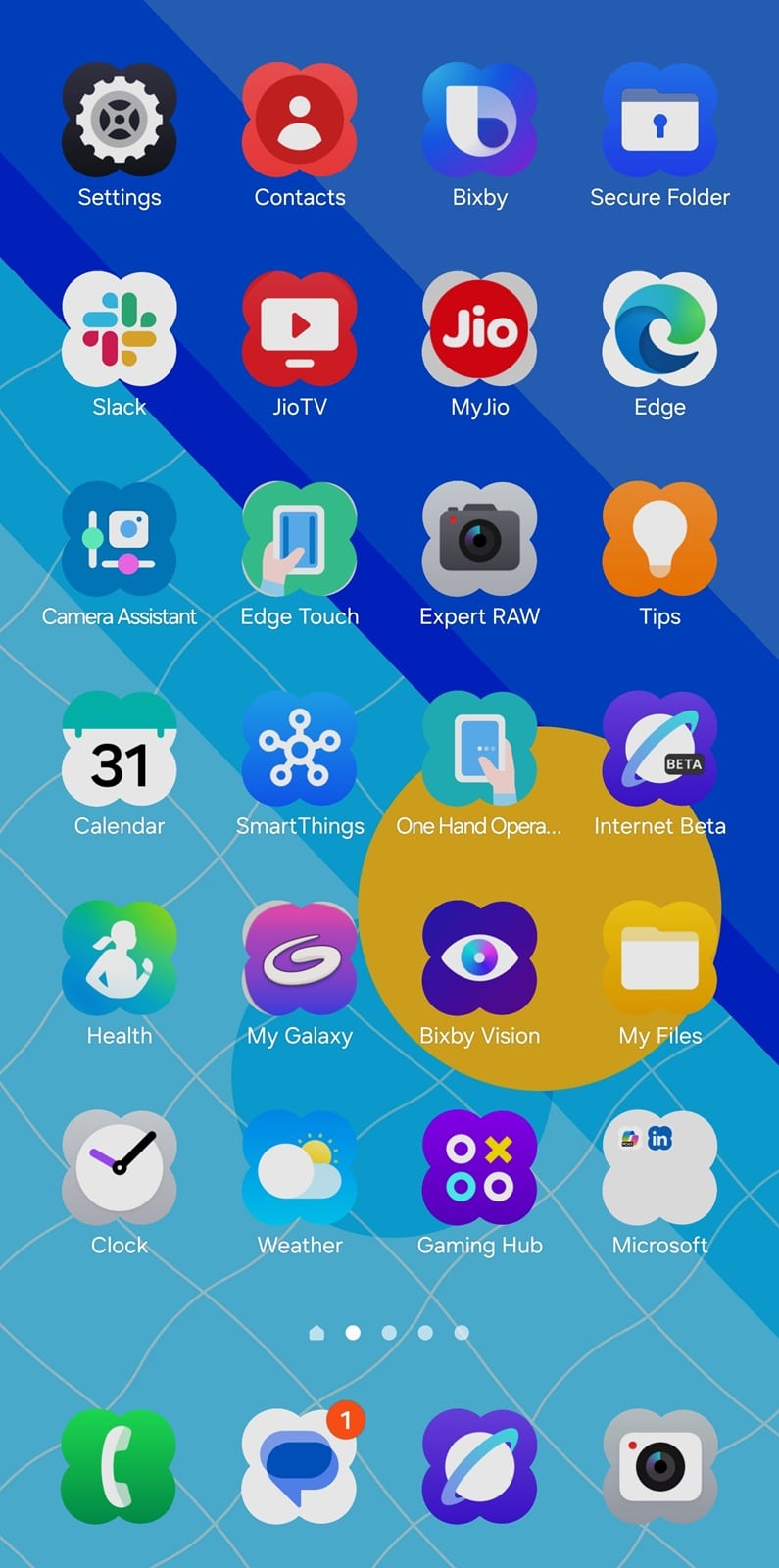Open Camera Assistant

click(120, 540)
